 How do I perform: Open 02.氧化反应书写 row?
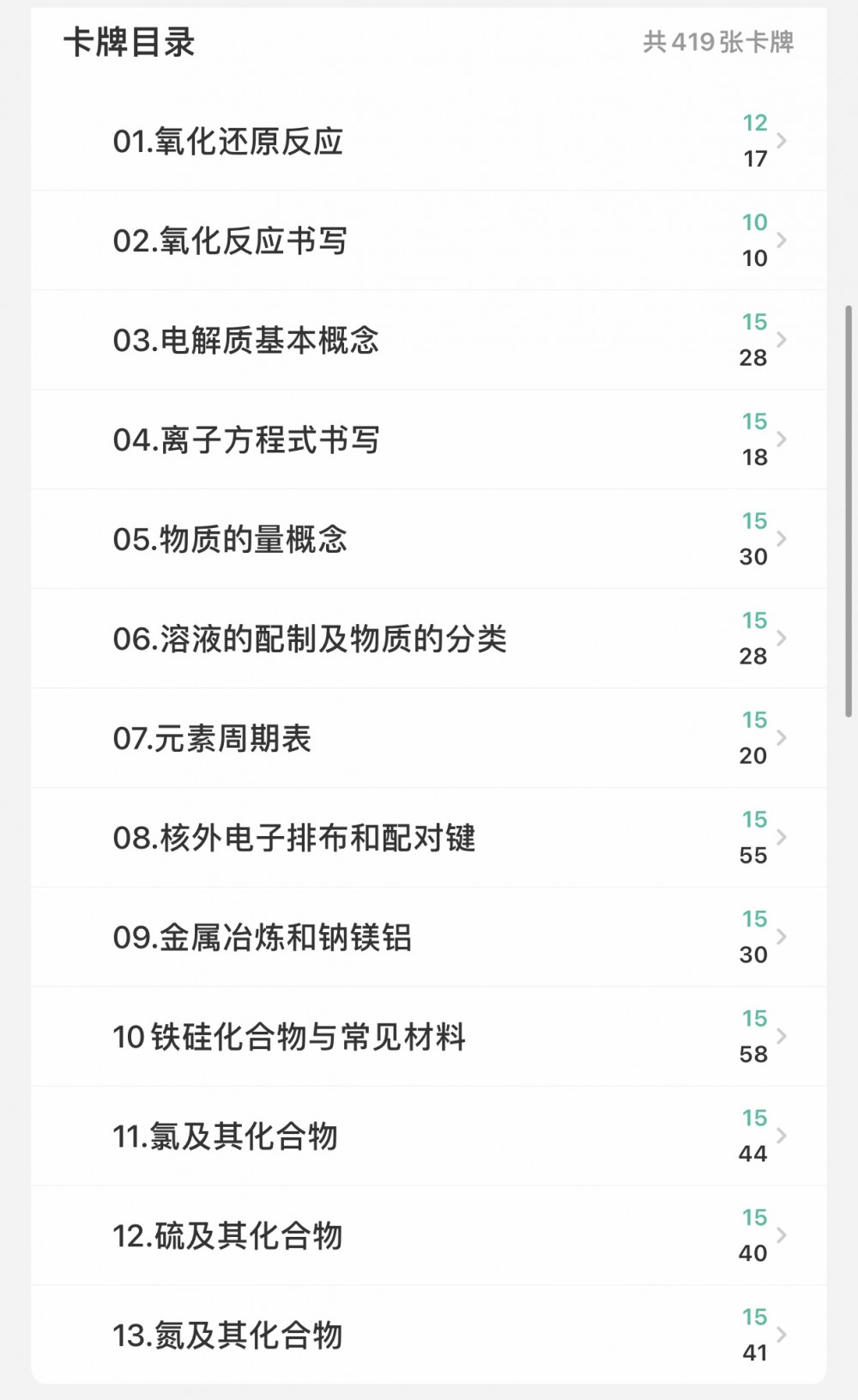429,240
